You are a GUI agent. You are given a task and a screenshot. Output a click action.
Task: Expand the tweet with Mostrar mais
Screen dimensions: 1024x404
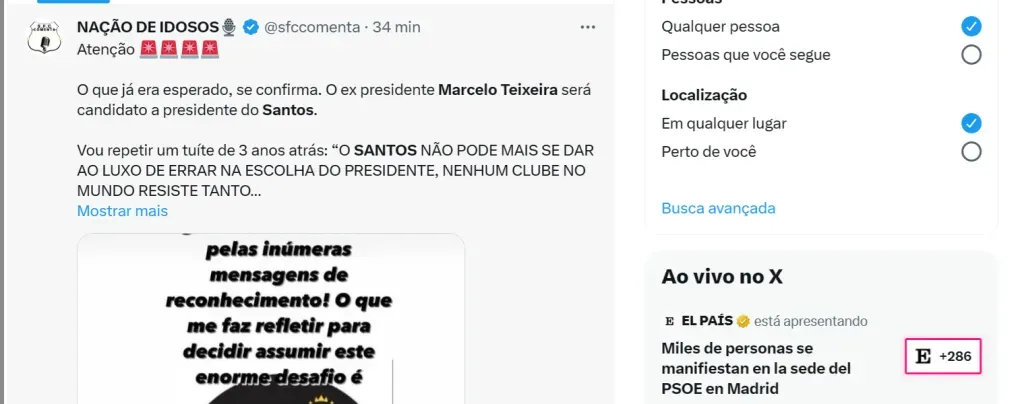point(122,211)
